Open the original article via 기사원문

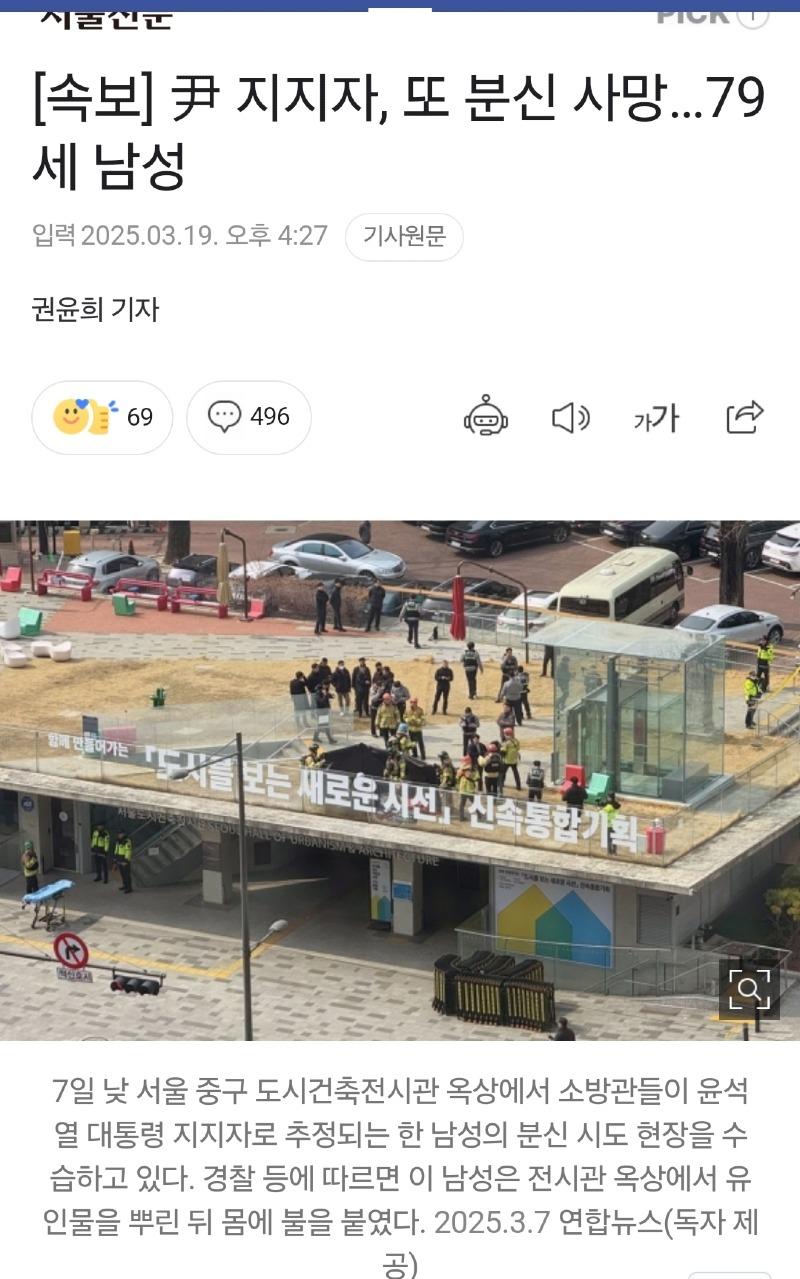404,237
